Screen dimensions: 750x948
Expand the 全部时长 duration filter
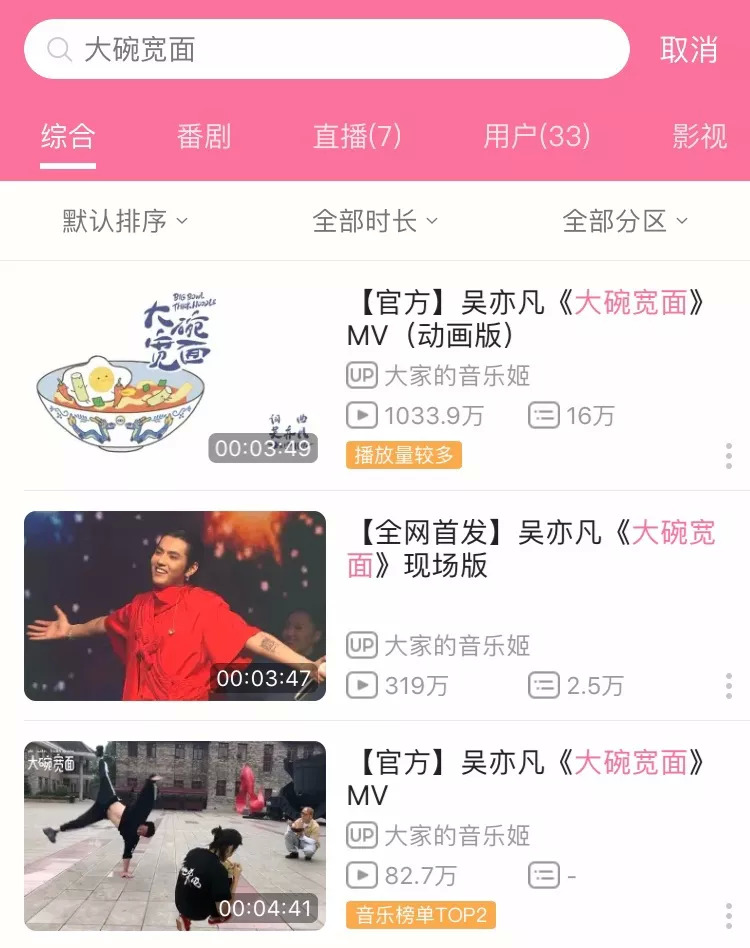375,221
